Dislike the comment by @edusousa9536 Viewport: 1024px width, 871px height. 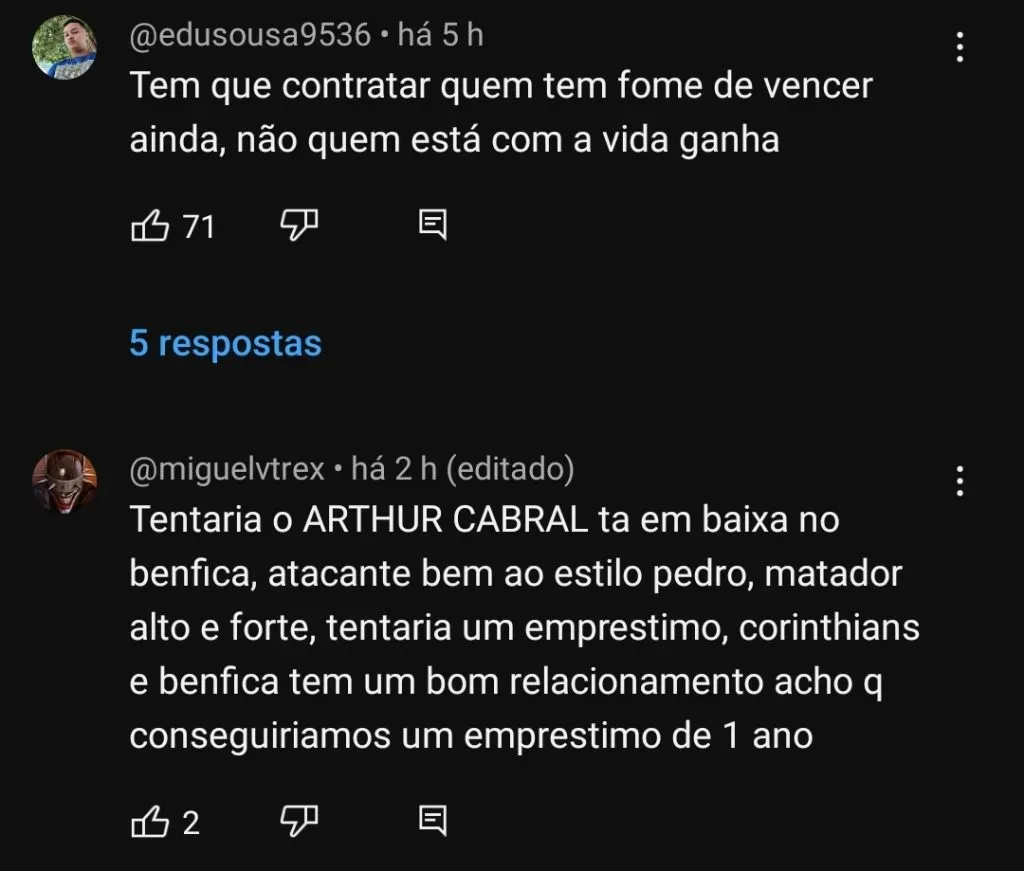tap(298, 227)
